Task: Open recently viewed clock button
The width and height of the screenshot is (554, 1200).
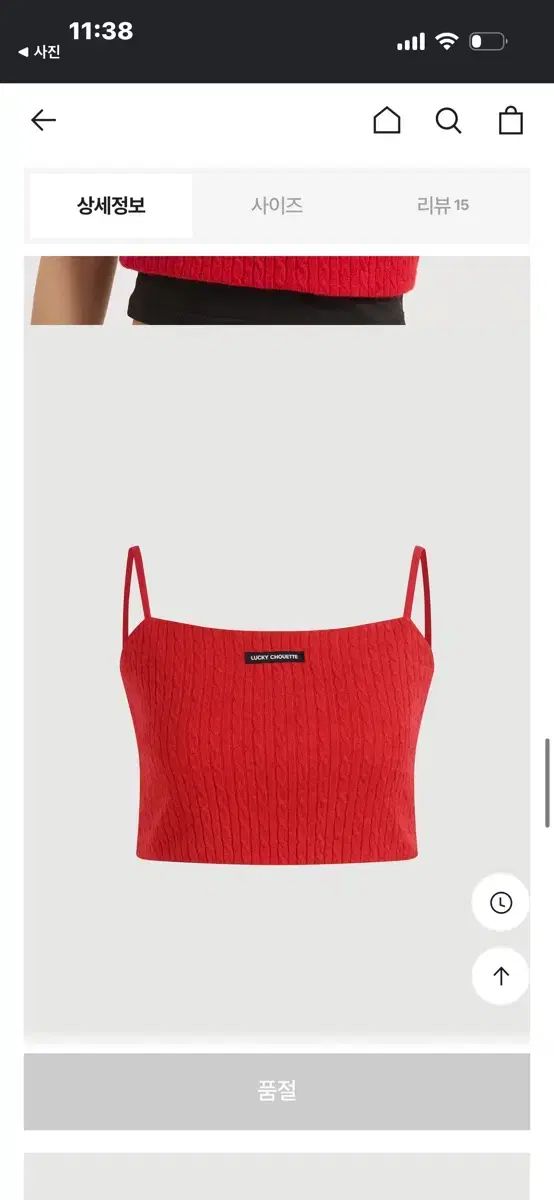Action: point(501,903)
